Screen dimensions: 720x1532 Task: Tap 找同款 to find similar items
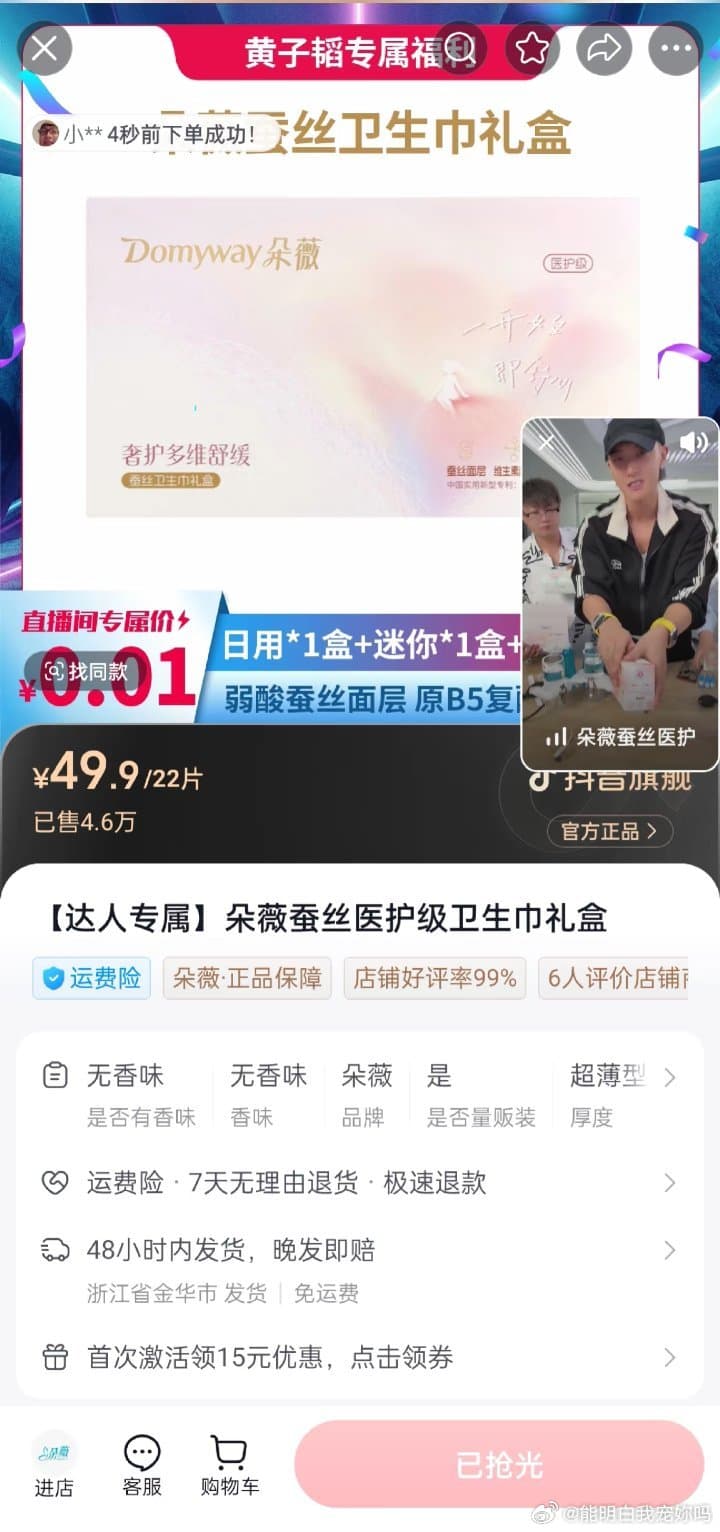(x=88, y=671)
